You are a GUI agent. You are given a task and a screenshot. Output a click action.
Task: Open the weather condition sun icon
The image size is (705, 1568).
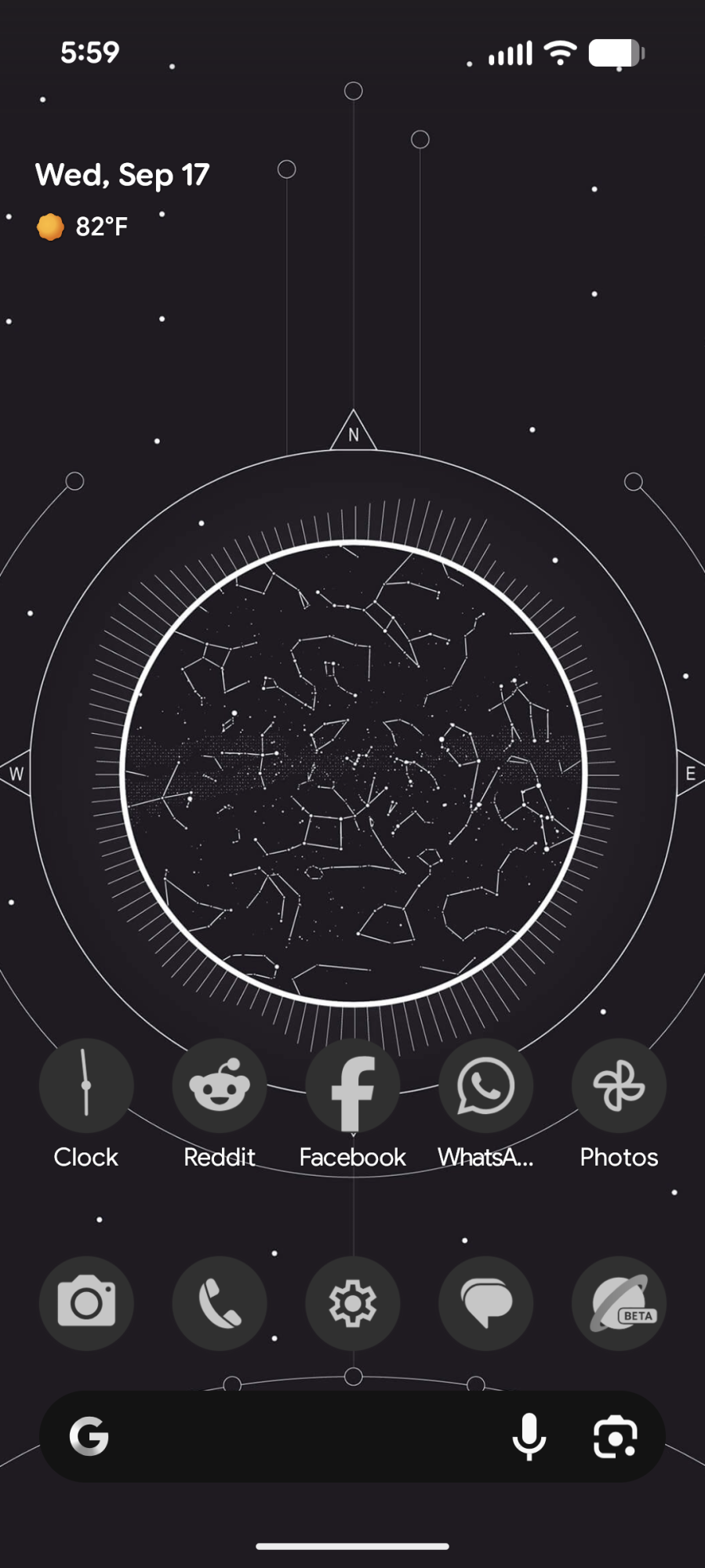coord(50,226)
